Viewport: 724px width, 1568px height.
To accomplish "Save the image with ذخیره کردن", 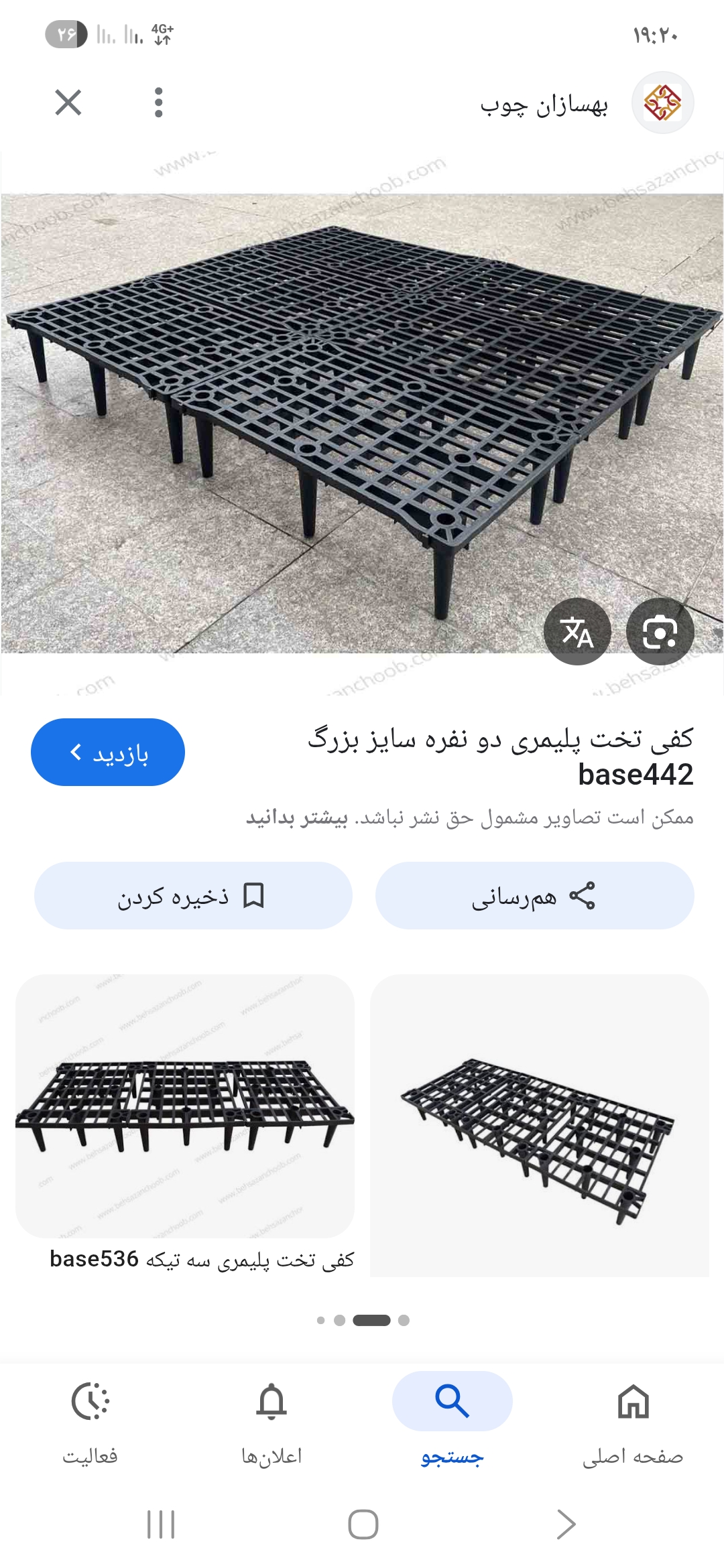I will click(193, 896).
